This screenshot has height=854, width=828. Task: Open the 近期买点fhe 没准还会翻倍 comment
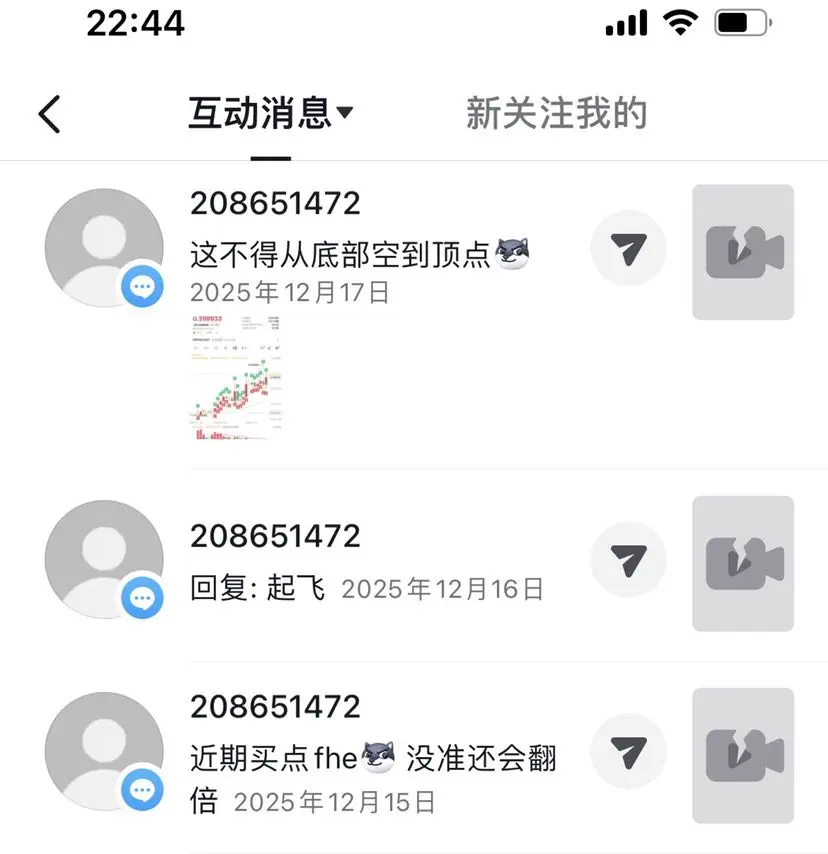(372, 759)
